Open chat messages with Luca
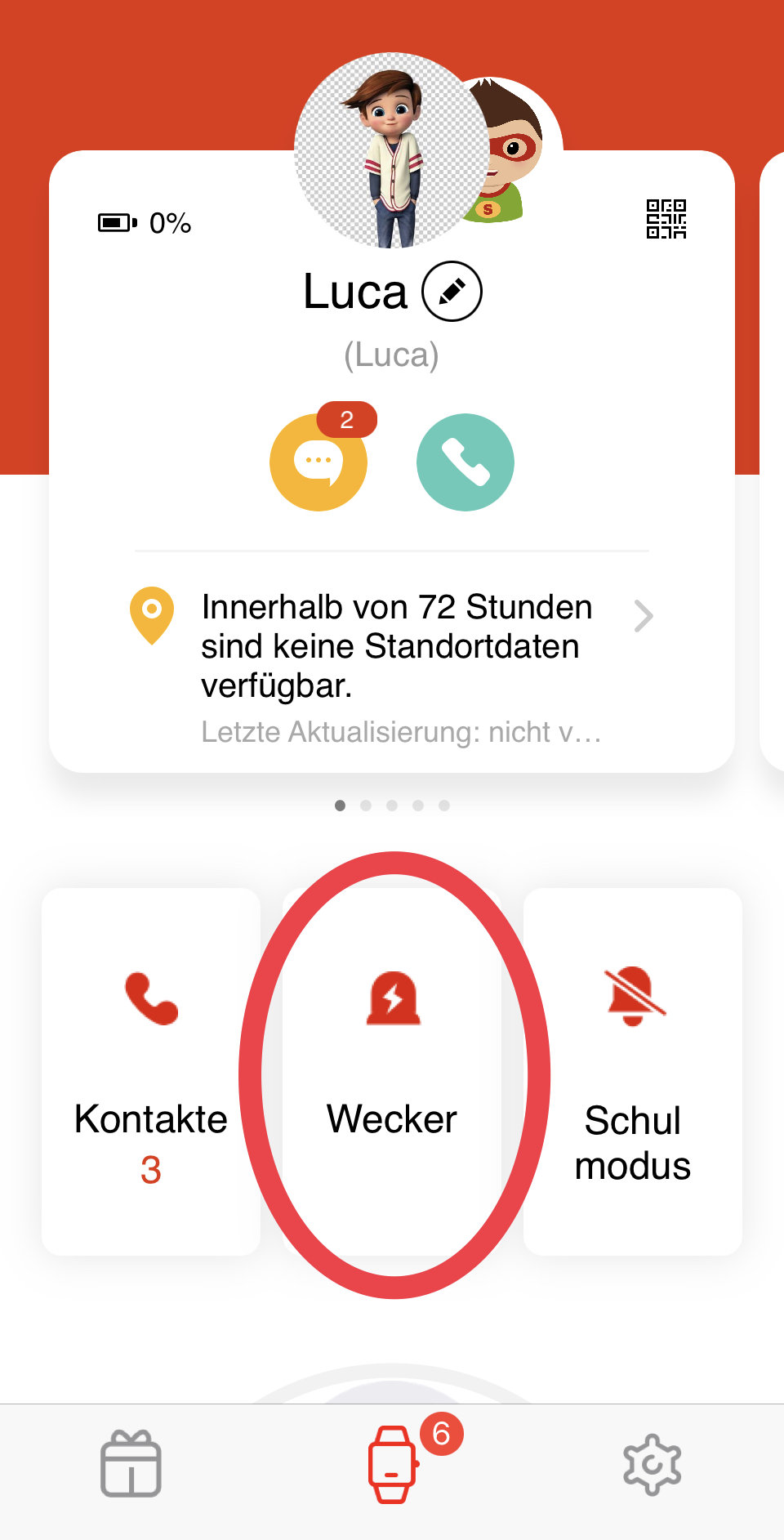This screenshot has width=784, height=1540. pyautogui.click(x=318, y=462)
